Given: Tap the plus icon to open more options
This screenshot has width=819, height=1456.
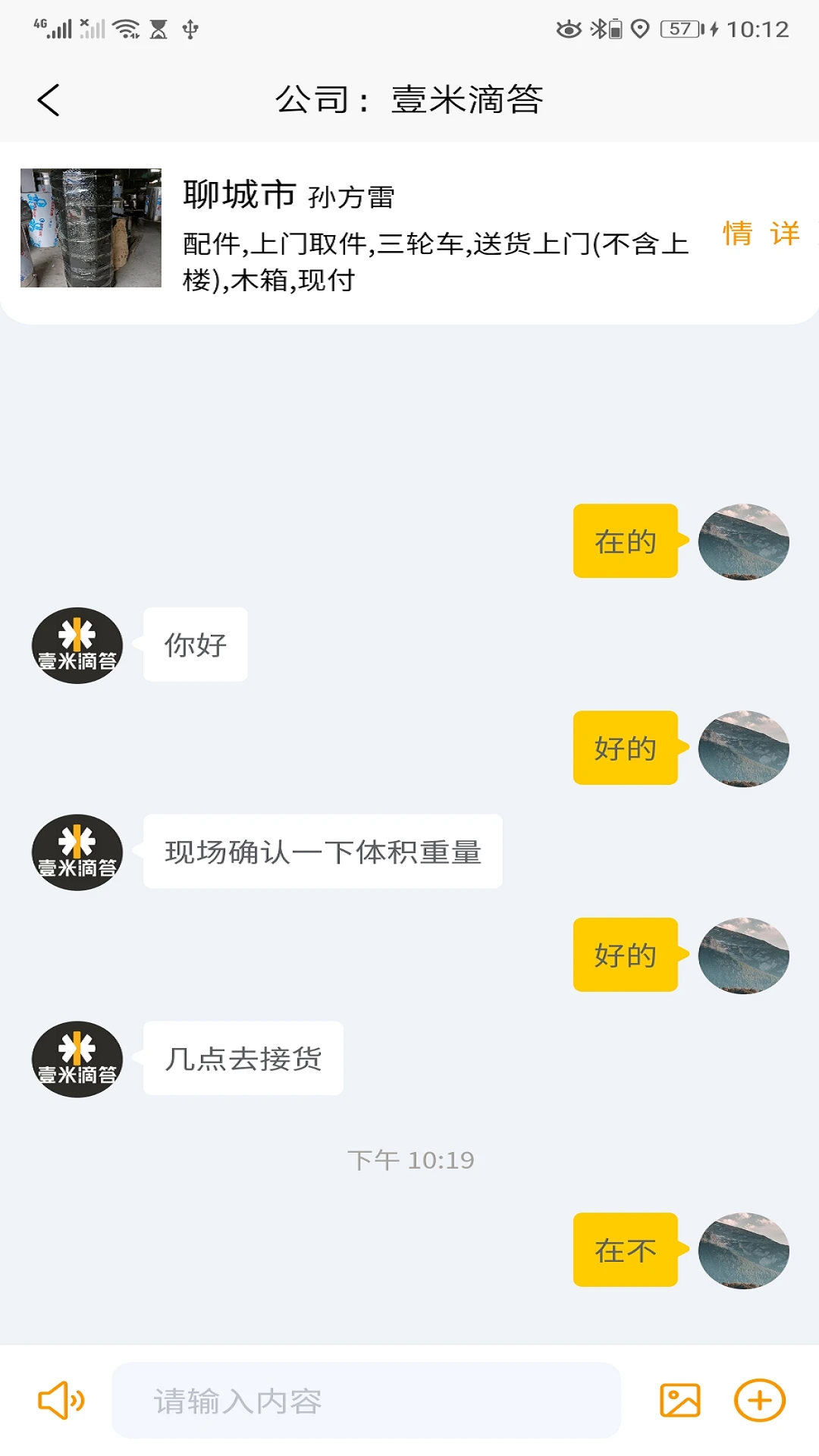Looking at the screenshot, I should coord(761,1401).
